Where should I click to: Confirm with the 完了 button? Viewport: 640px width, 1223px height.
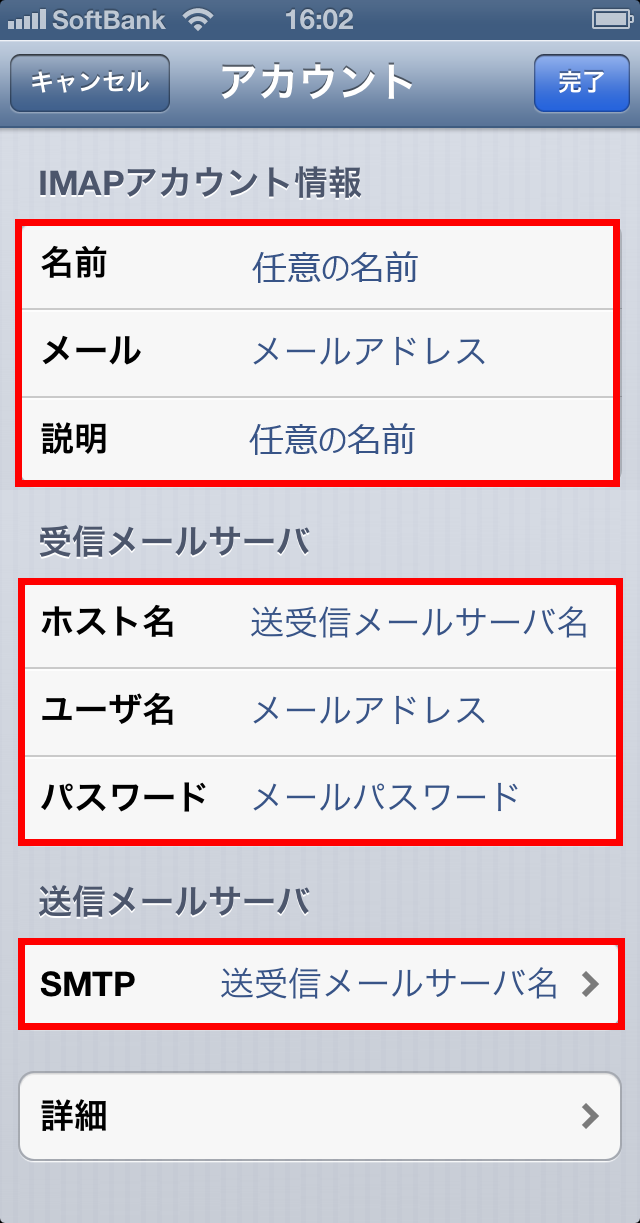pos(582,83)
